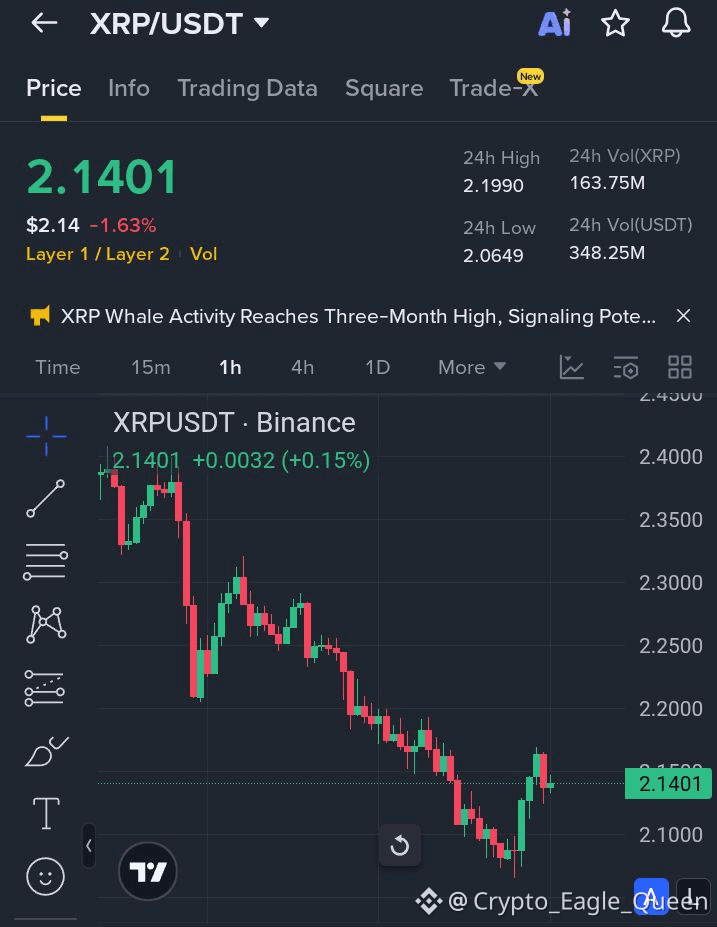717x927 pixels.
Task: Open the Square tab
Action: [x=384, y=88]
